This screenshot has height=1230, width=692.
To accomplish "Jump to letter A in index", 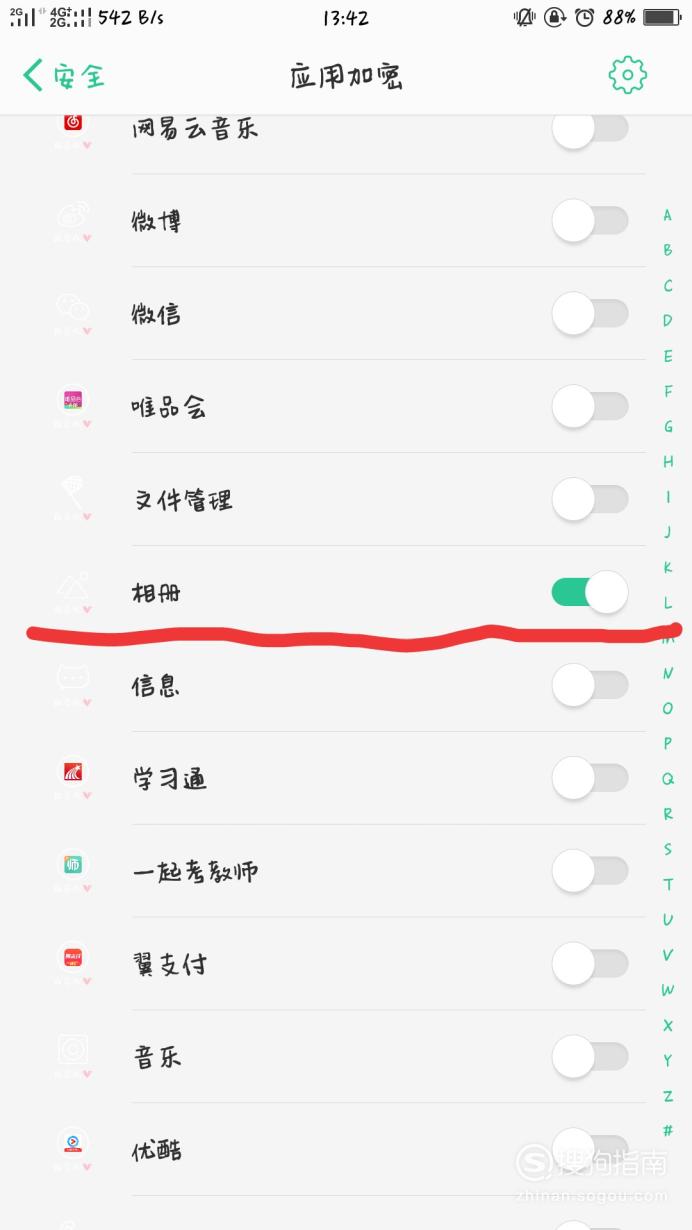I will pyautogui.click(x=668, y=215).
